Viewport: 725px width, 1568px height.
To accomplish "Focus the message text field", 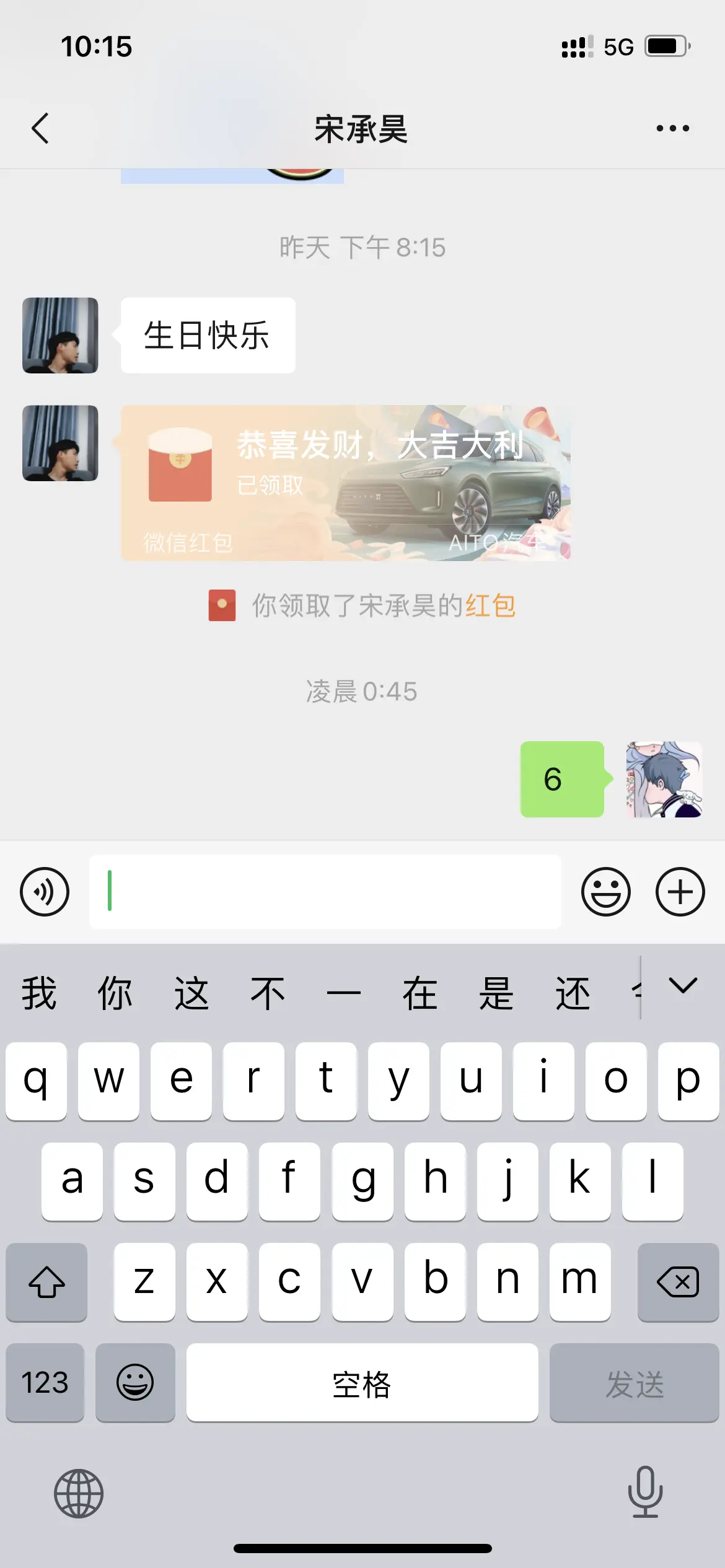I will [325, 892].
